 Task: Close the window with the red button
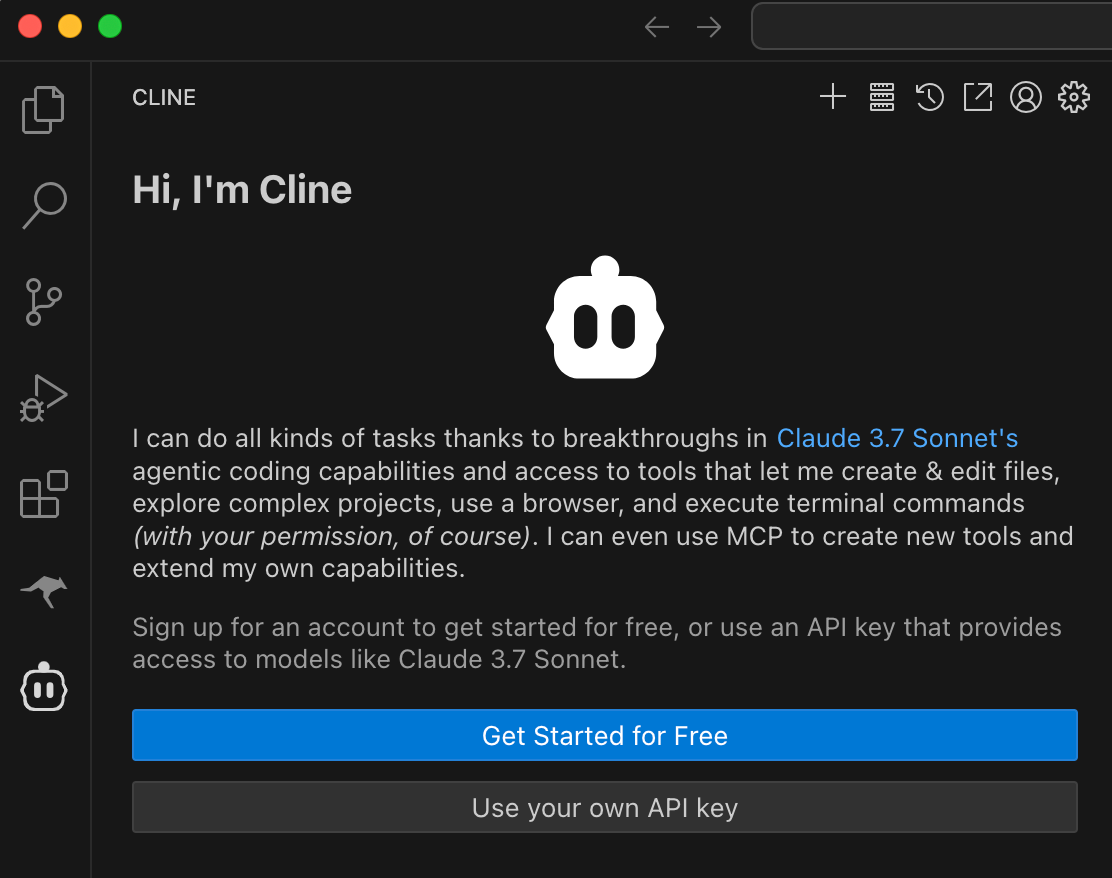click(30, 27)
